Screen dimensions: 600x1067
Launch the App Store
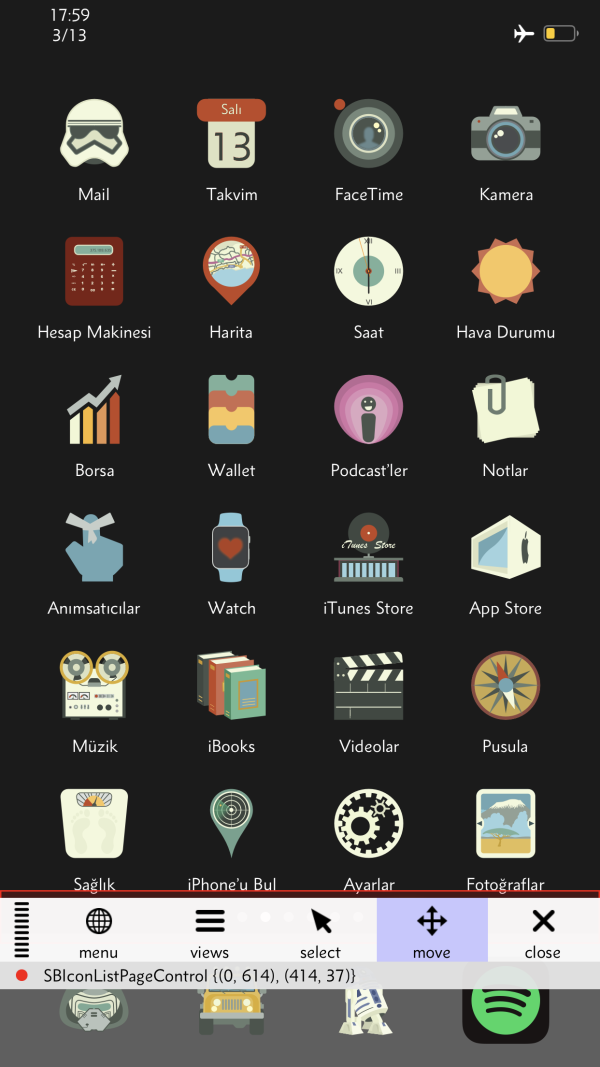click(506, 548)
